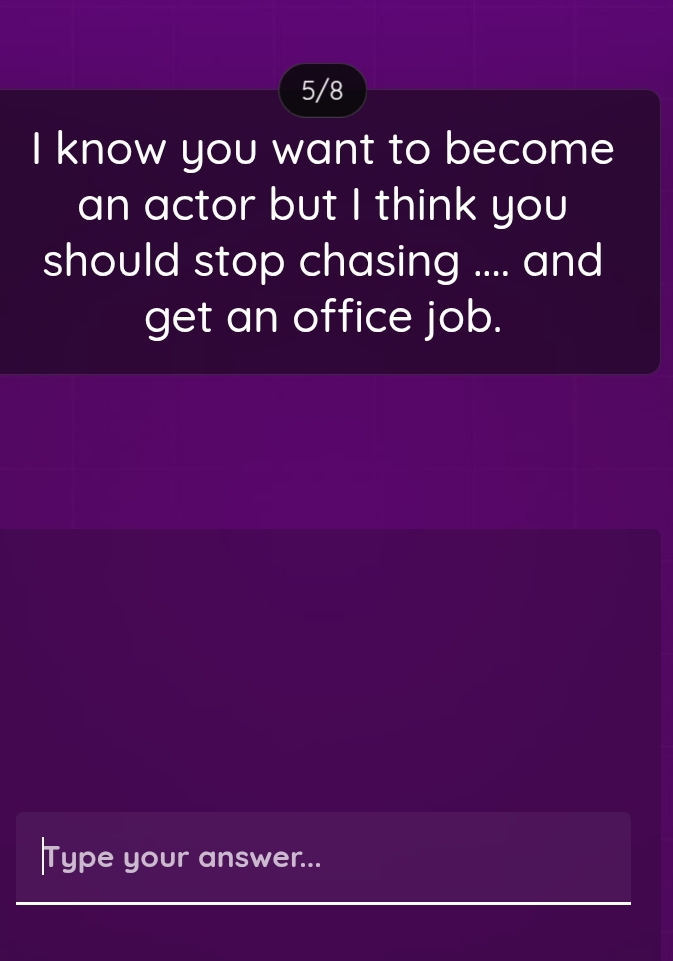673x961 pixels.
Task: Tap the 'Type your answer...' field
Action: point(323,858)
